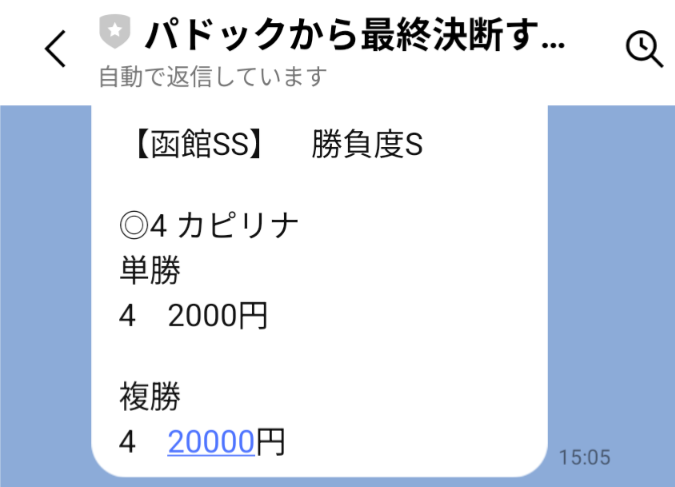Tap the underlined 20000 link
The width and height of the screenshot is (675, 487).
click(211, 441)
